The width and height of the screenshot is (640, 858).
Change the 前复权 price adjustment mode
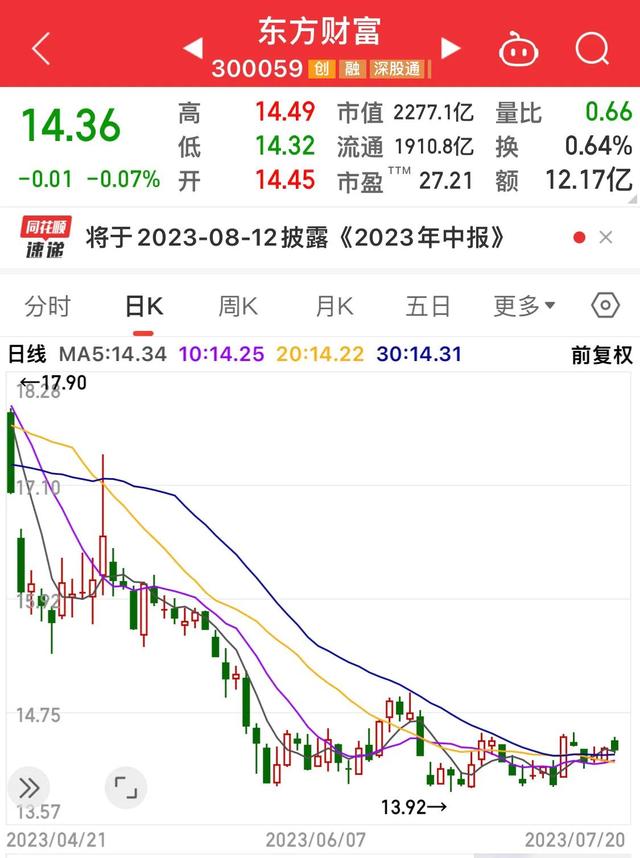tap(602, 354)
